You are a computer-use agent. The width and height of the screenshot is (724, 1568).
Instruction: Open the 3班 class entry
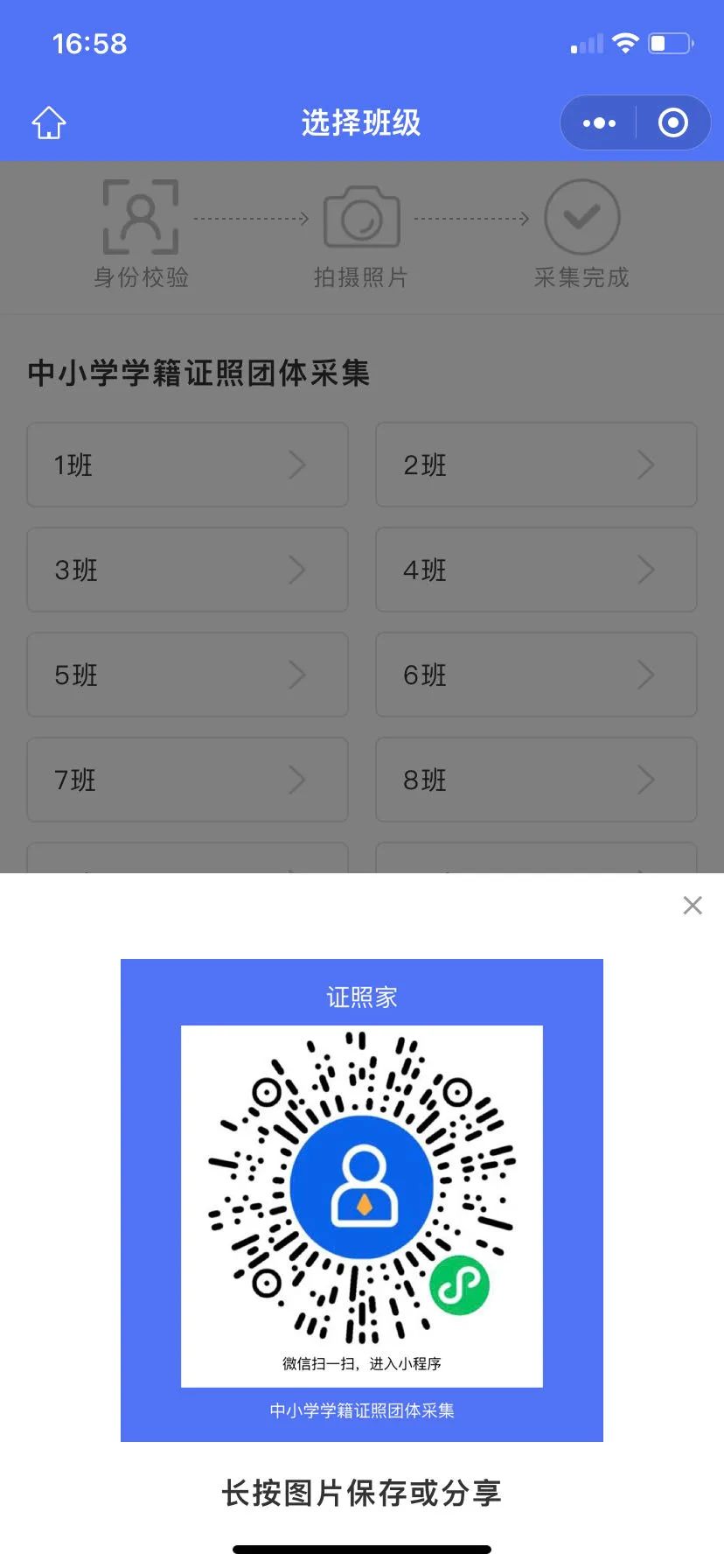[187, 570]
